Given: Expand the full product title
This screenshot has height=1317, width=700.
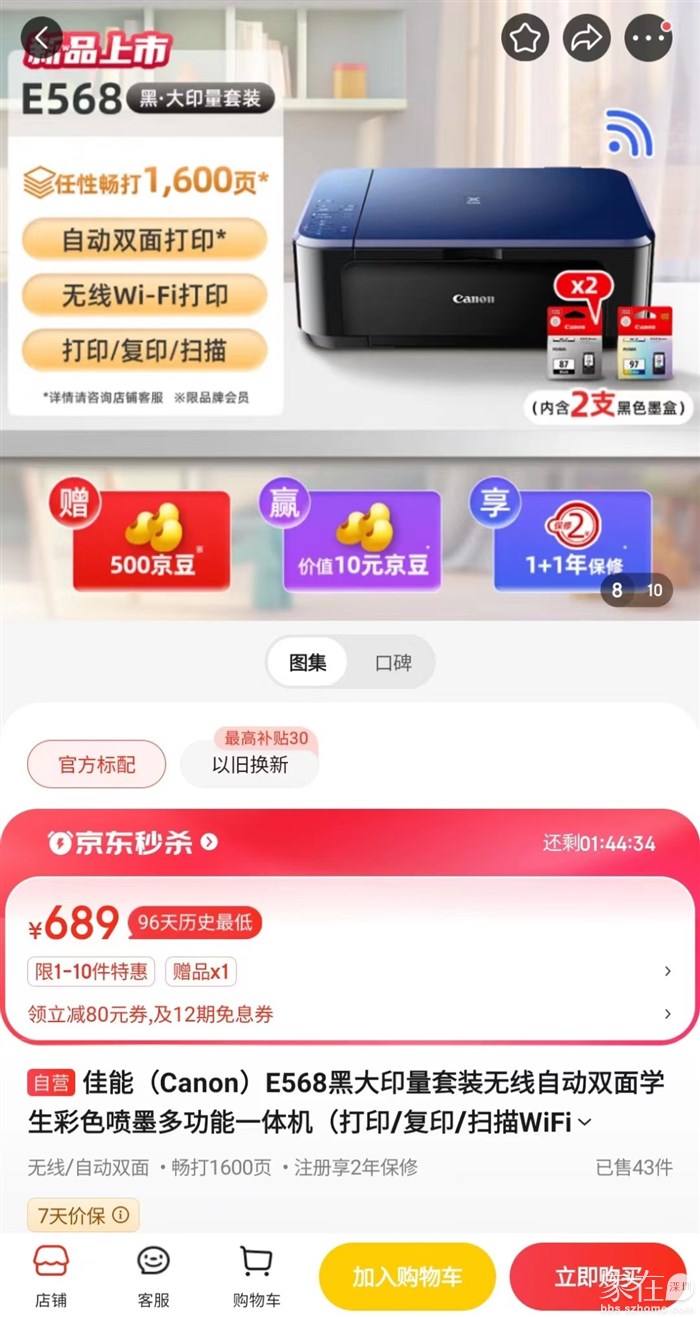Looking at the screenshot, I should coord(585,1123).
